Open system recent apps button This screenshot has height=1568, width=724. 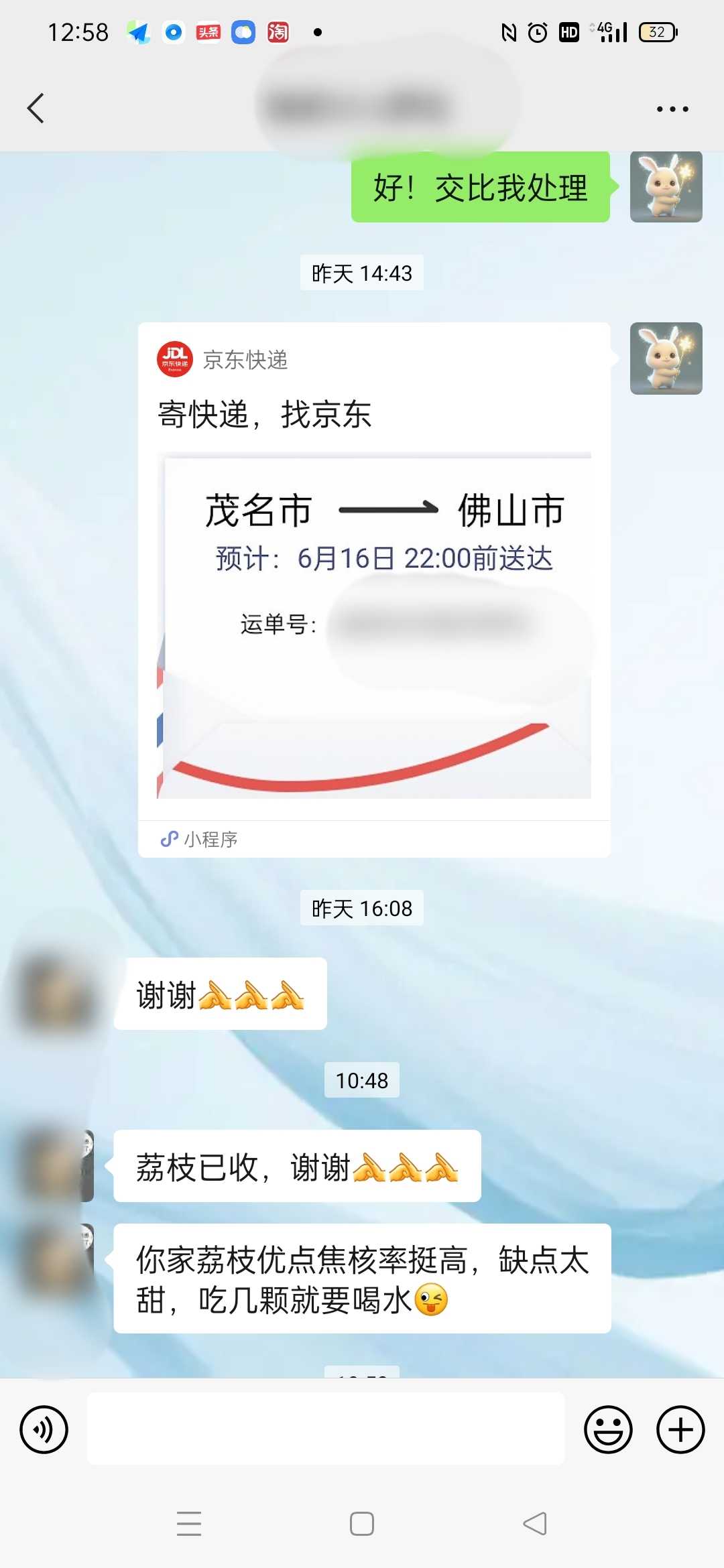pyautogui.click(x=189, y=1524)
